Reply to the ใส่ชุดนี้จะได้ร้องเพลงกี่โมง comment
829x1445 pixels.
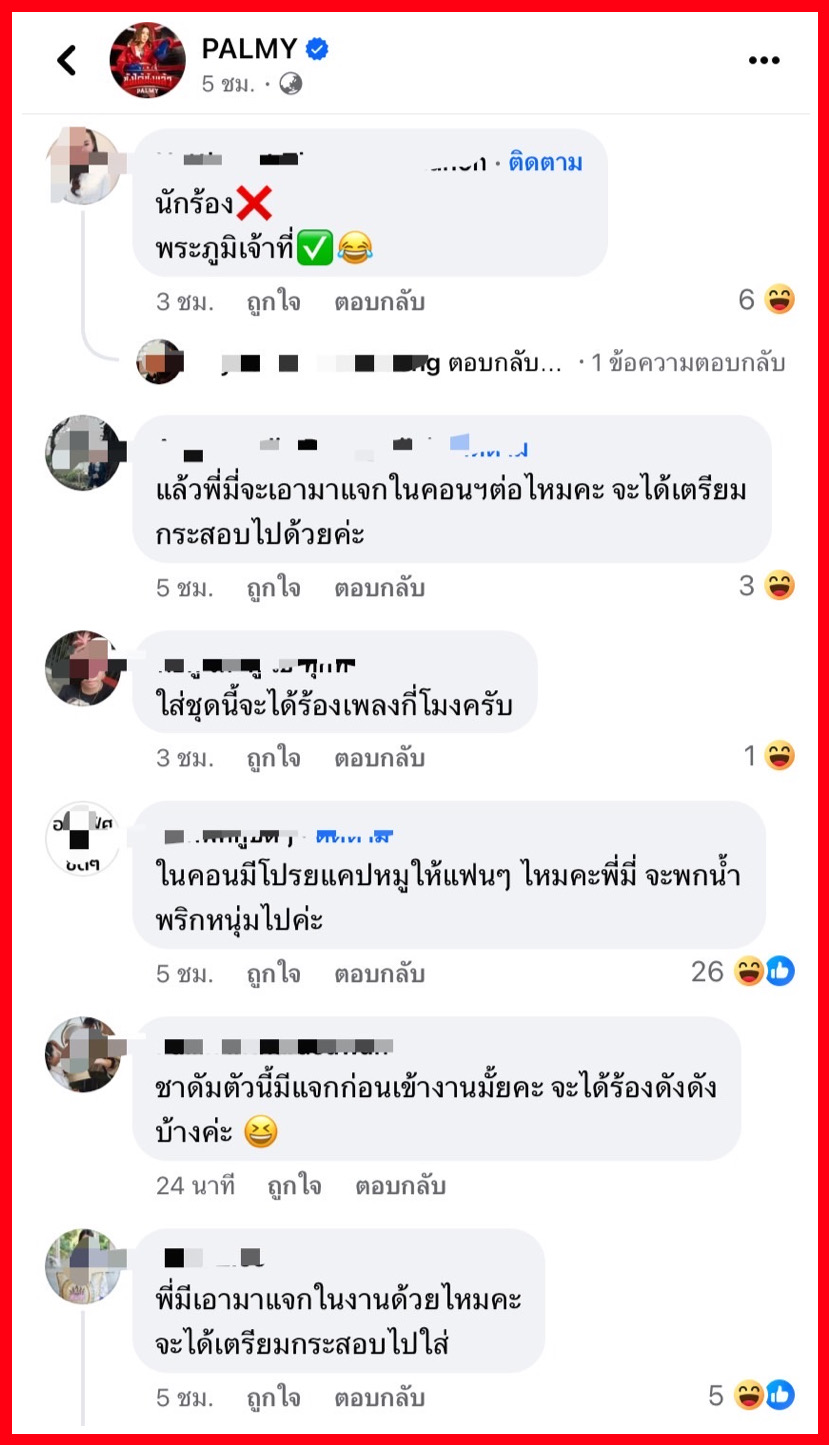coord(379,758)
